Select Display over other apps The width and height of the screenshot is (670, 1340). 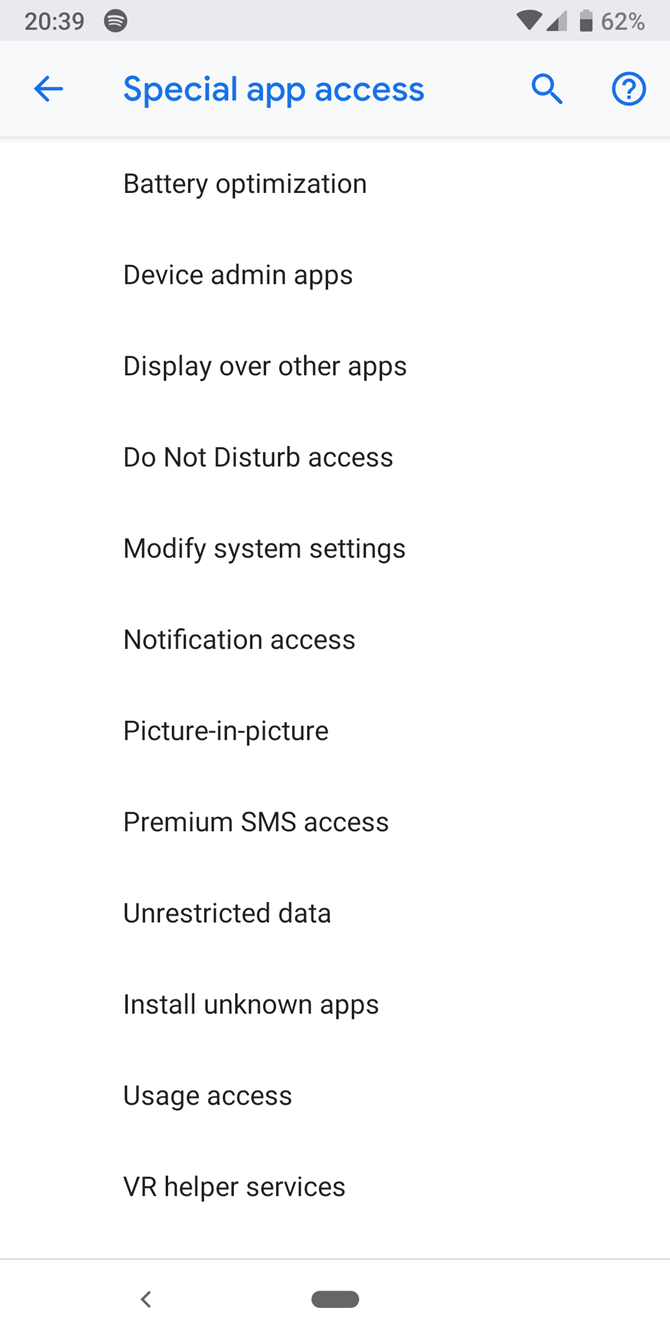coord(265,366)
